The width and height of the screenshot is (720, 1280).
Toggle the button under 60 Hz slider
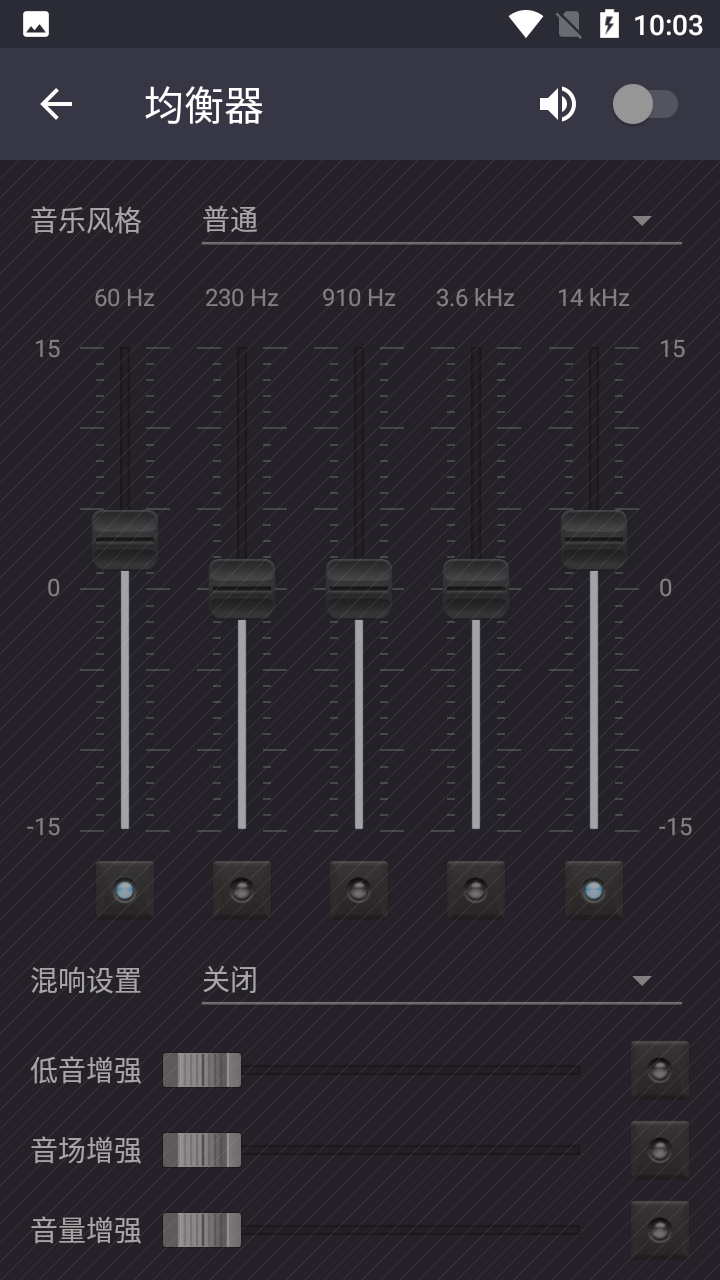coord(125,889)
